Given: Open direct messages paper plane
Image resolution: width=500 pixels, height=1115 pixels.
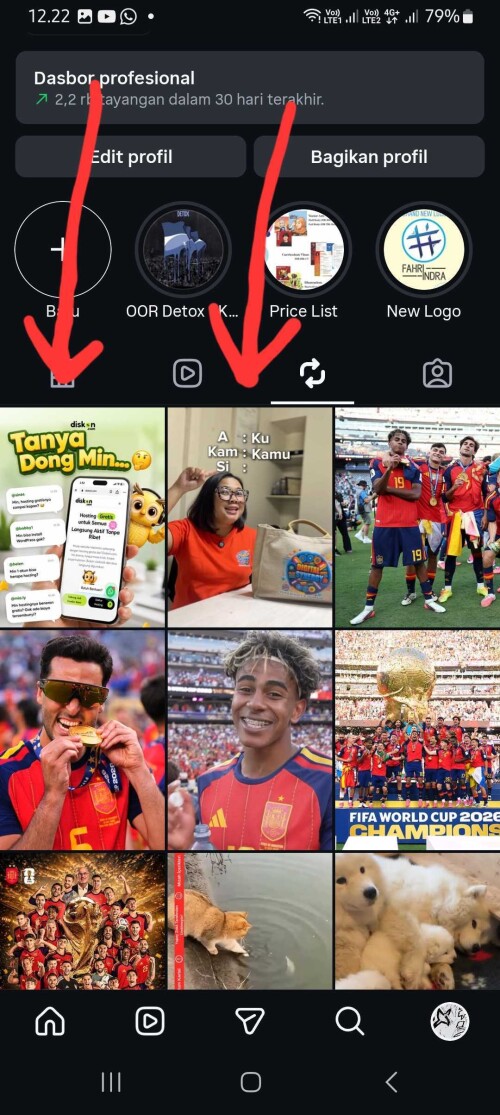Looking at the screenshot, I should [250, 1022].
